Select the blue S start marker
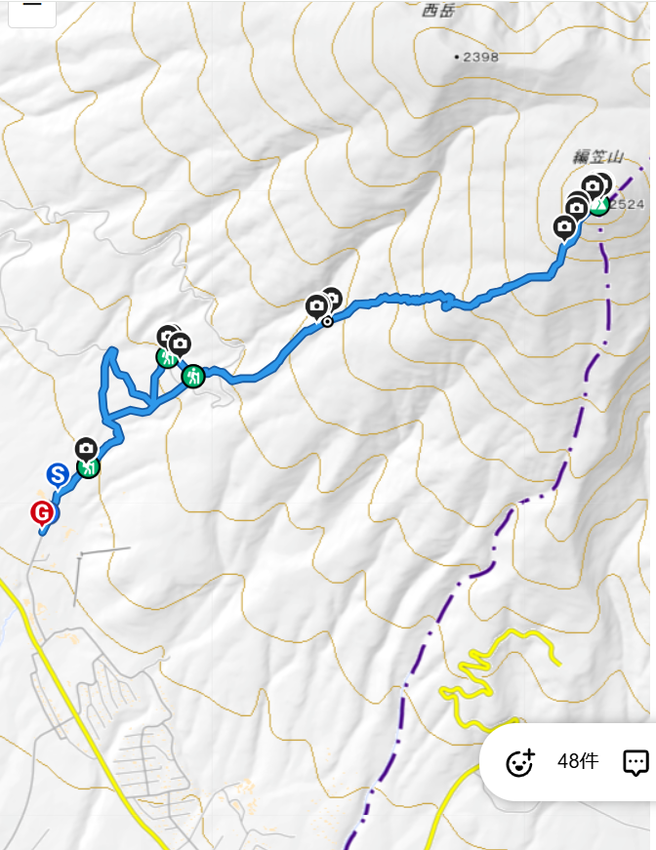 pyautogui.click(x=57, y=474)
